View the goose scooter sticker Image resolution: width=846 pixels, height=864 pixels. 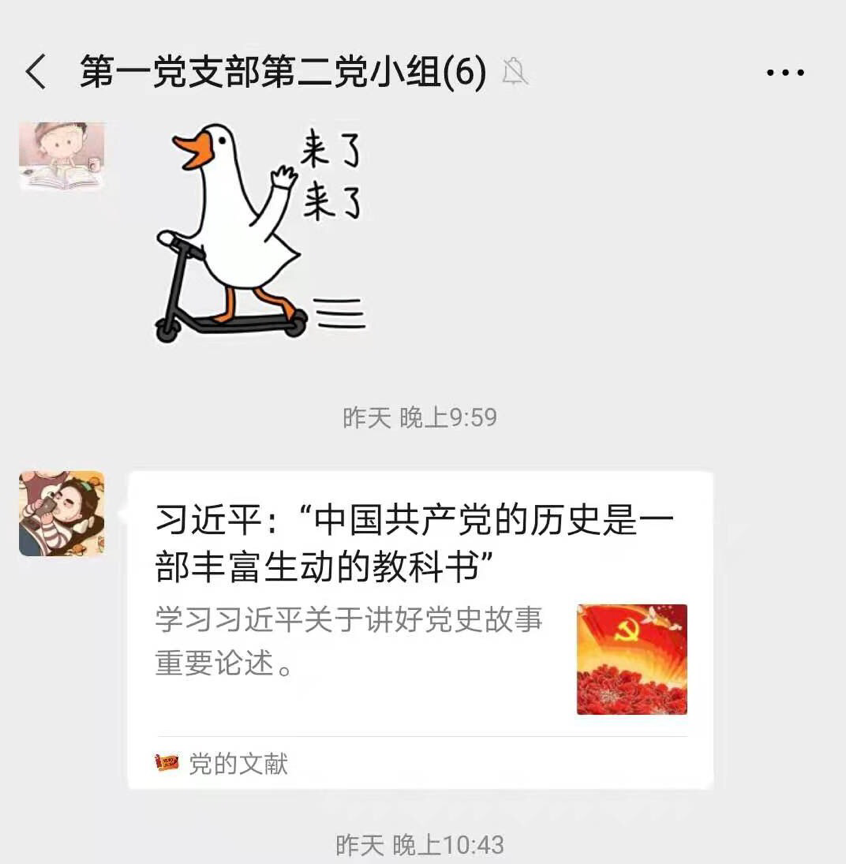[x=260, y=235]
